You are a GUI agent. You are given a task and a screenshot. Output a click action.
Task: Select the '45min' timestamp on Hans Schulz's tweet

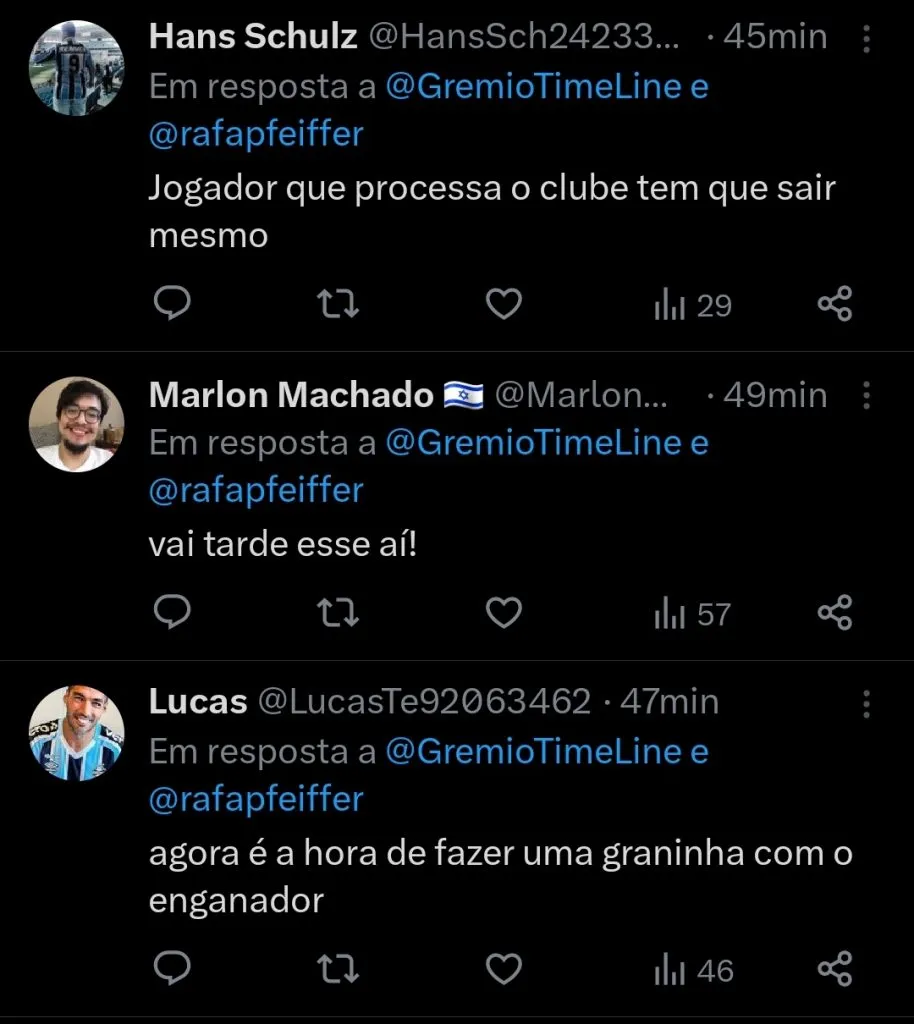point(775,36)
